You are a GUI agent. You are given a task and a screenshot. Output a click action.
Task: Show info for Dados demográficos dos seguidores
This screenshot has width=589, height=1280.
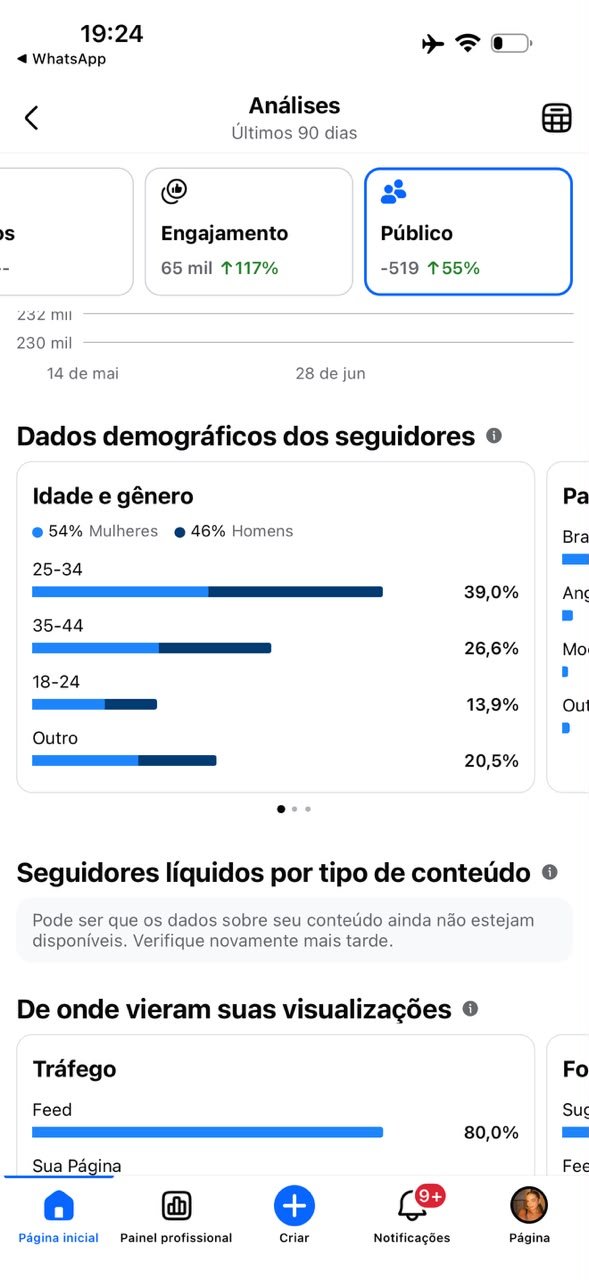click(494, 436)
